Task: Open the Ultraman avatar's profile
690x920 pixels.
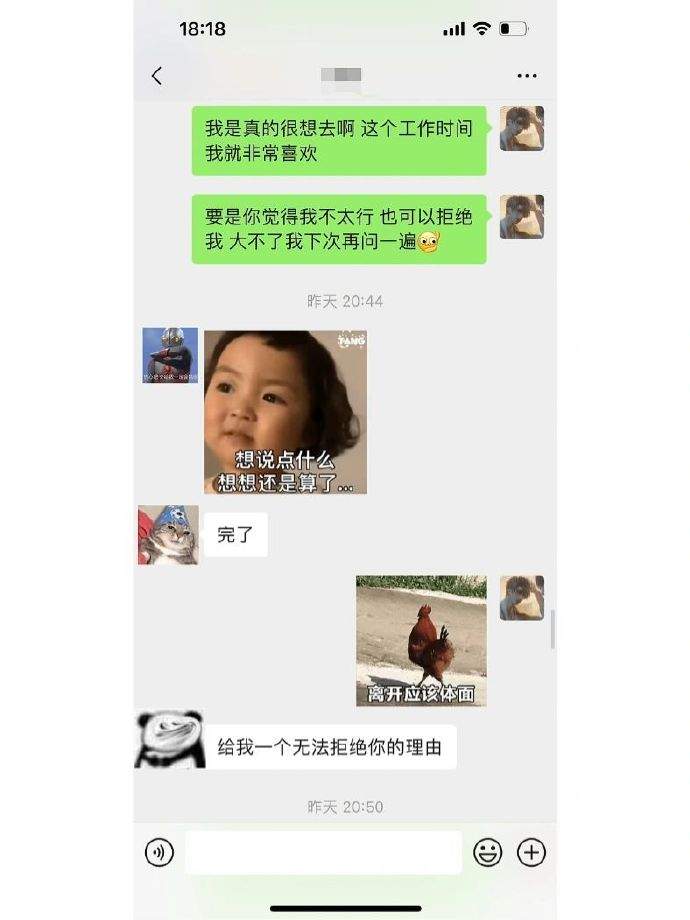Action: (x=169, y=355)
